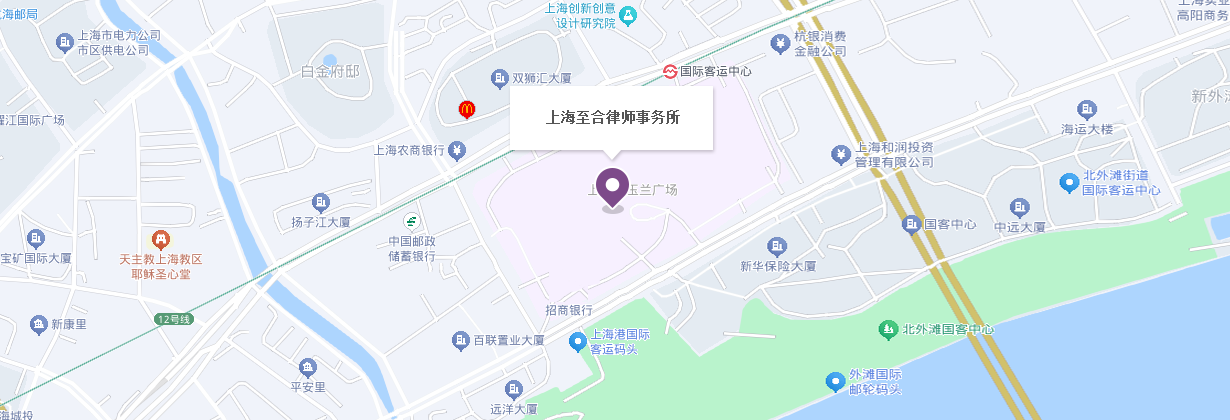Select the 上海港国际客运码头 point of interest
Viewport: 1230px width, 420px height.
tap(577, 342)
